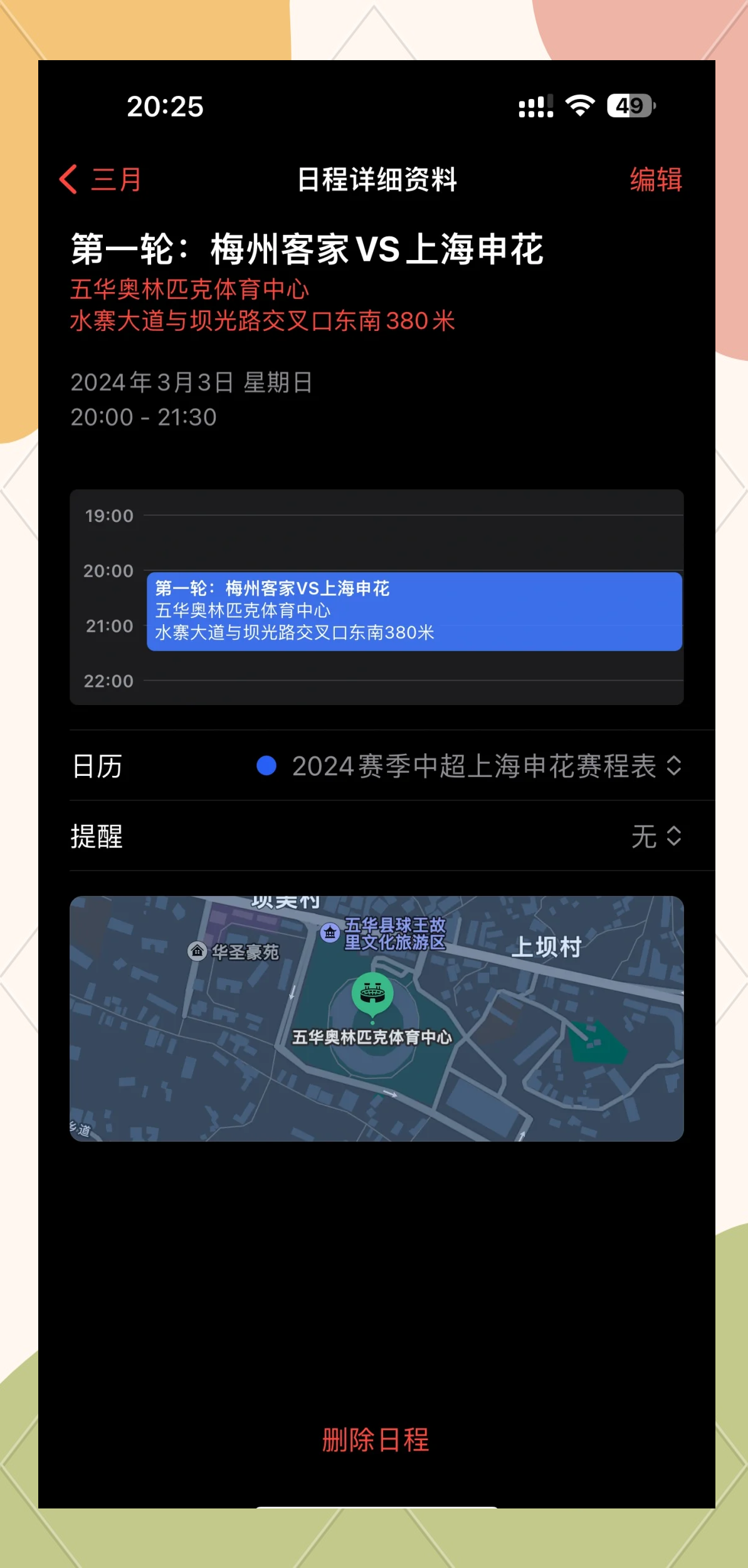The height and width of the screenshot is (1568, 748).
Task: Tap the chevron control beside the calendar name
Action: 673,766
